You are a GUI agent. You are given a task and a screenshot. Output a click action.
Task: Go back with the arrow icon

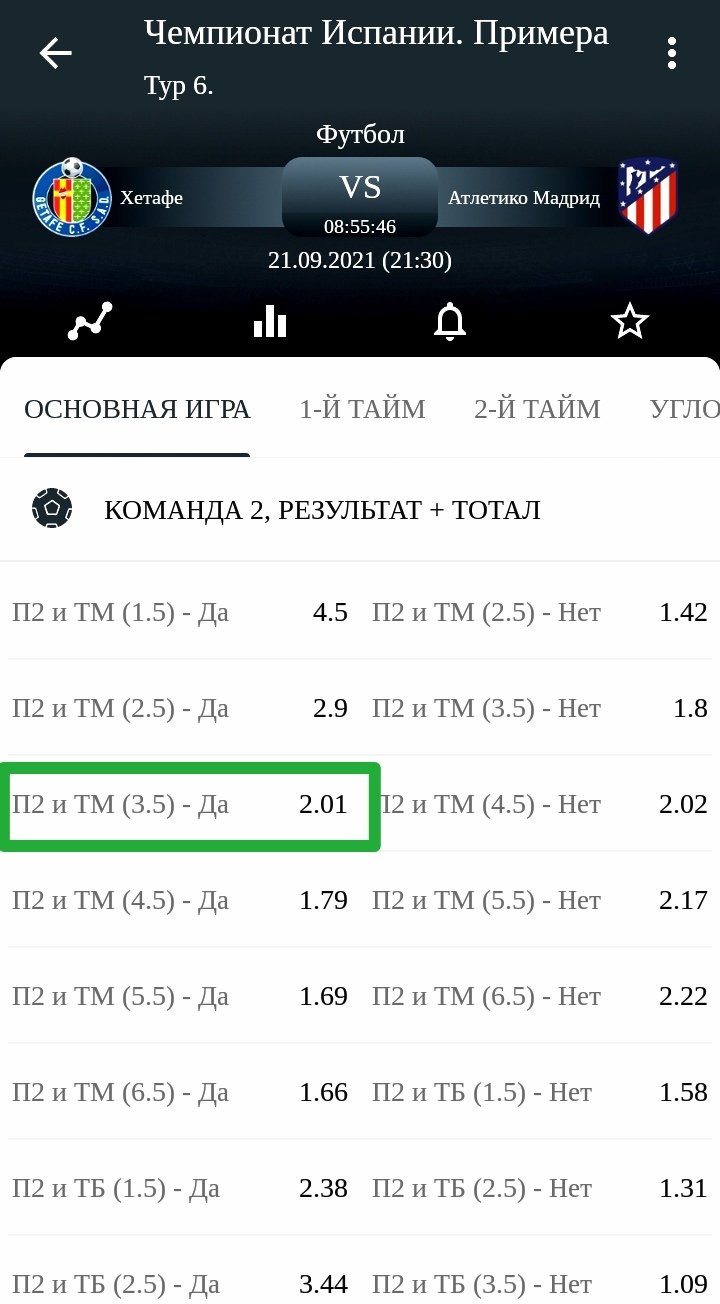(55, 53)
